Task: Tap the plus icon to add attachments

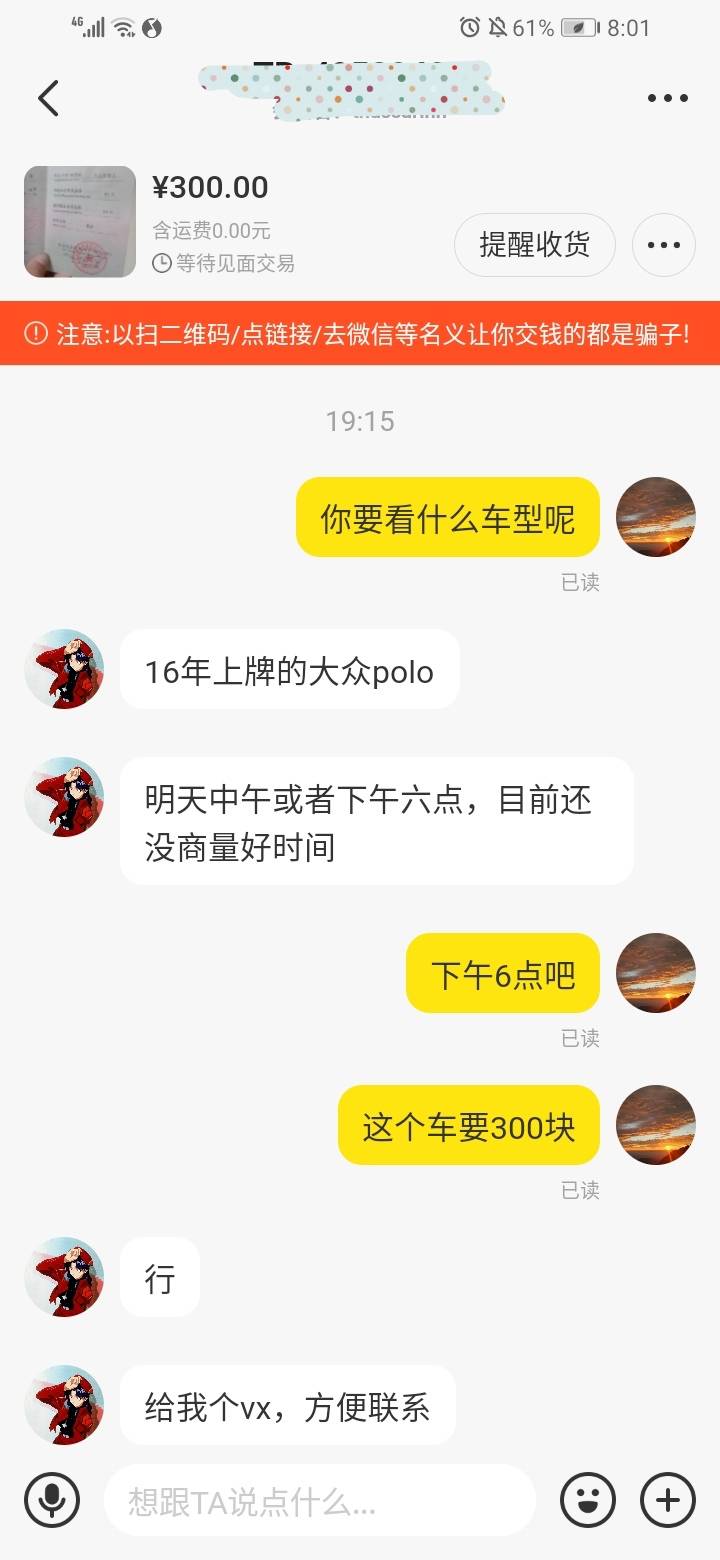Action: tap(666, 1500)
